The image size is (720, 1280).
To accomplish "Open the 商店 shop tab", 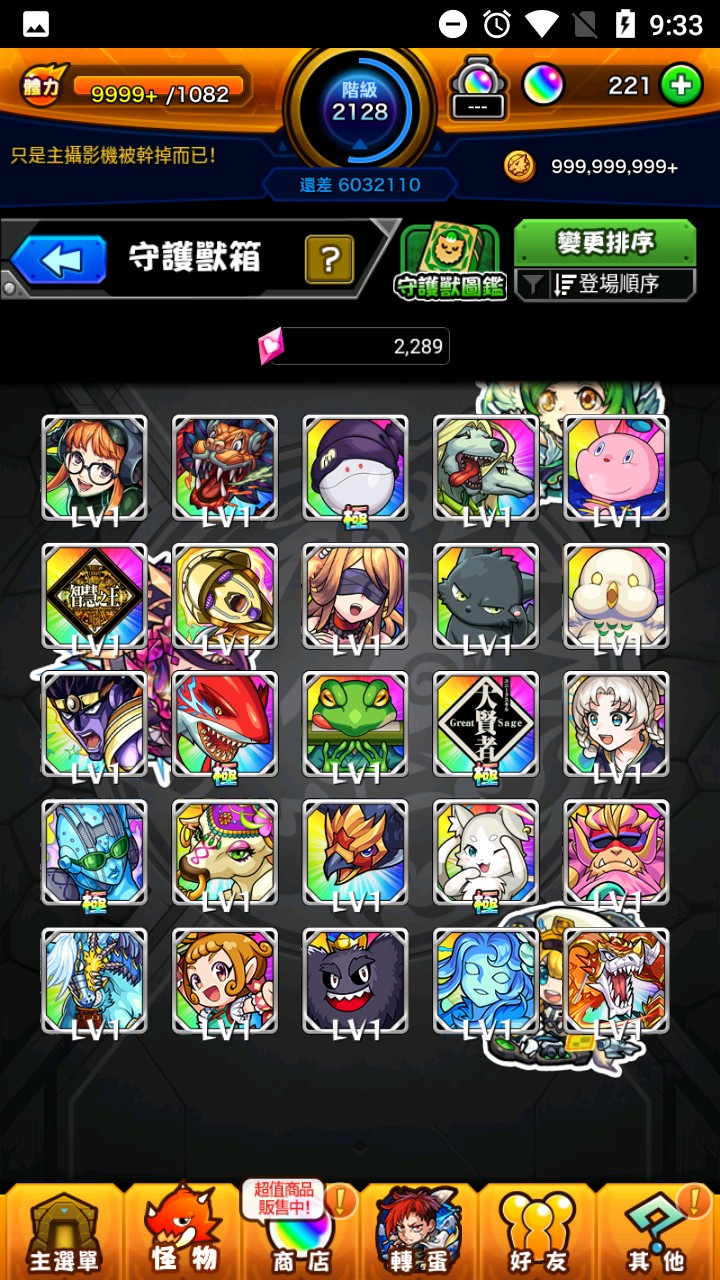I will pos(300,1232).
